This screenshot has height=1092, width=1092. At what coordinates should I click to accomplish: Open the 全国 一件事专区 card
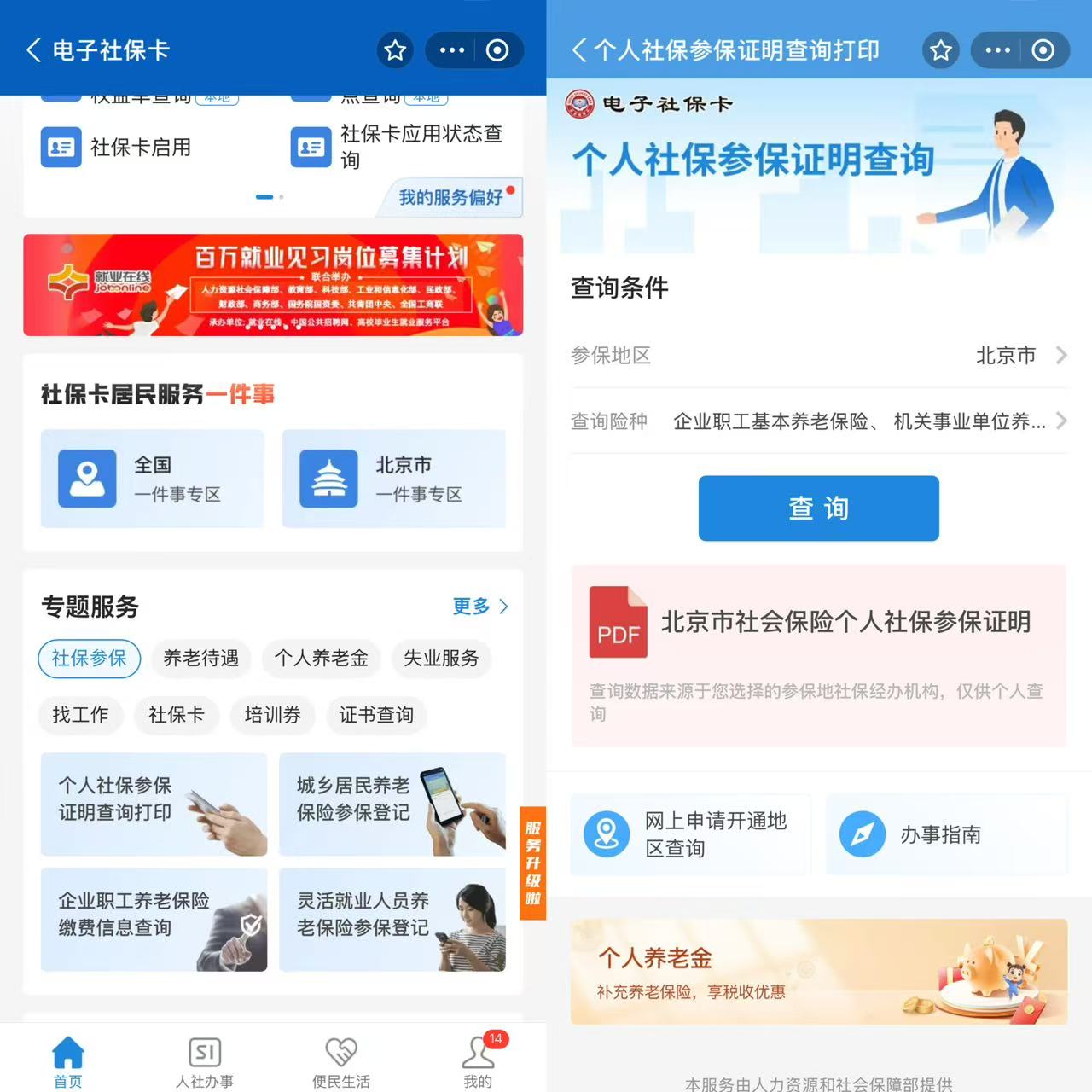tap(153, 479)
